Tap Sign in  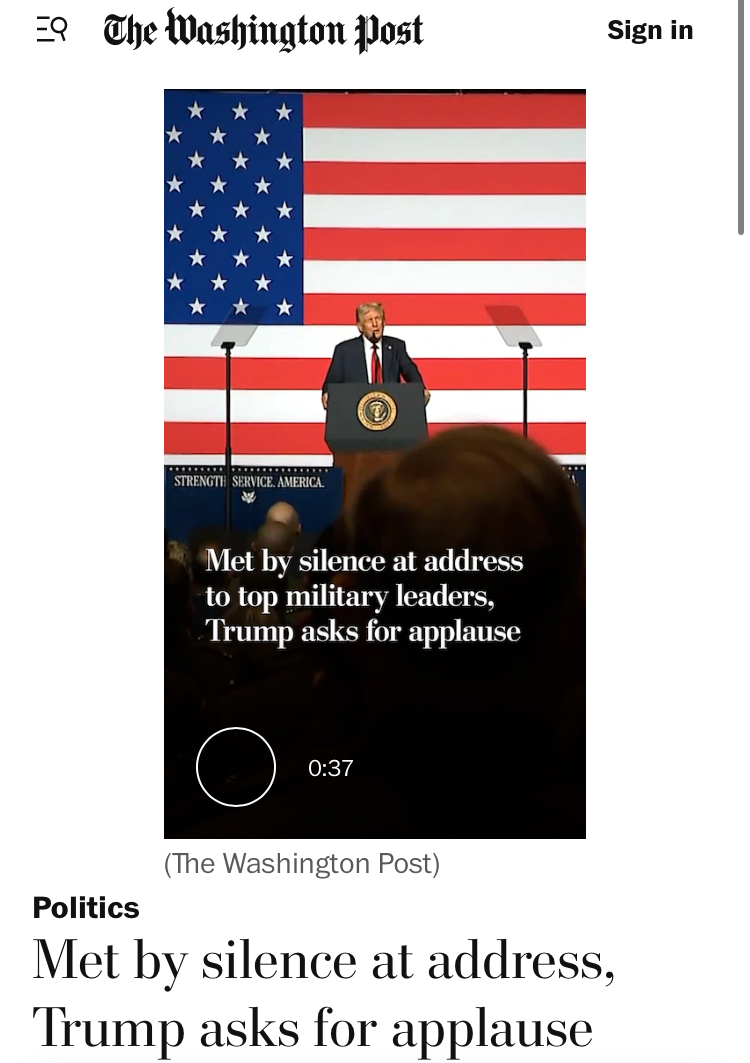[649, 30]
